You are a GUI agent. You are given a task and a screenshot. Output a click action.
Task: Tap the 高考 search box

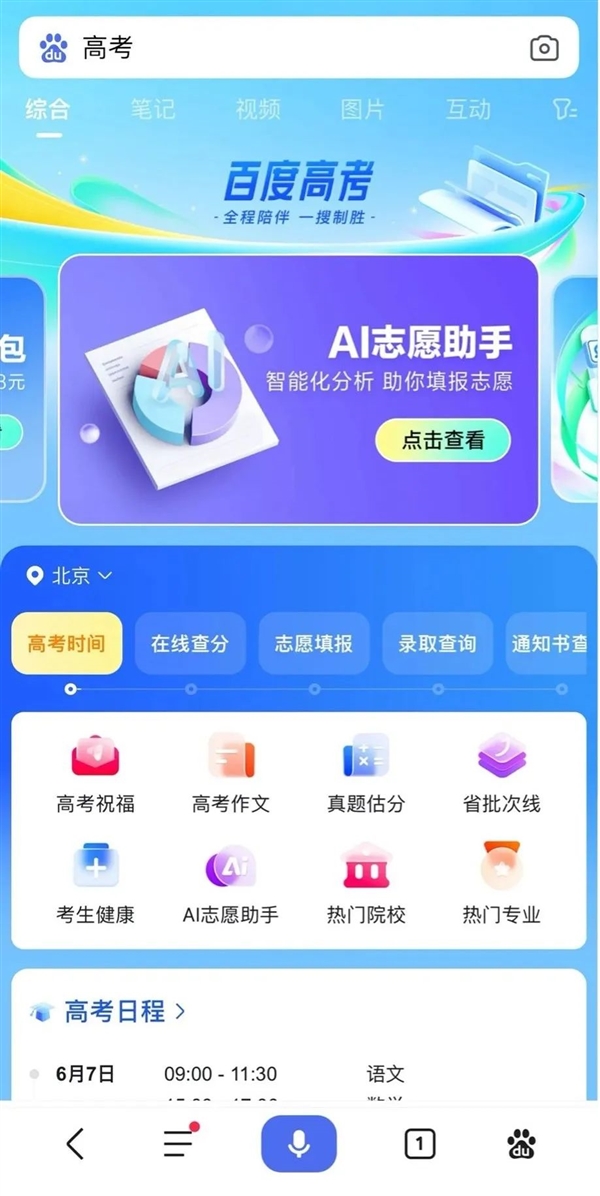(280, 48)
